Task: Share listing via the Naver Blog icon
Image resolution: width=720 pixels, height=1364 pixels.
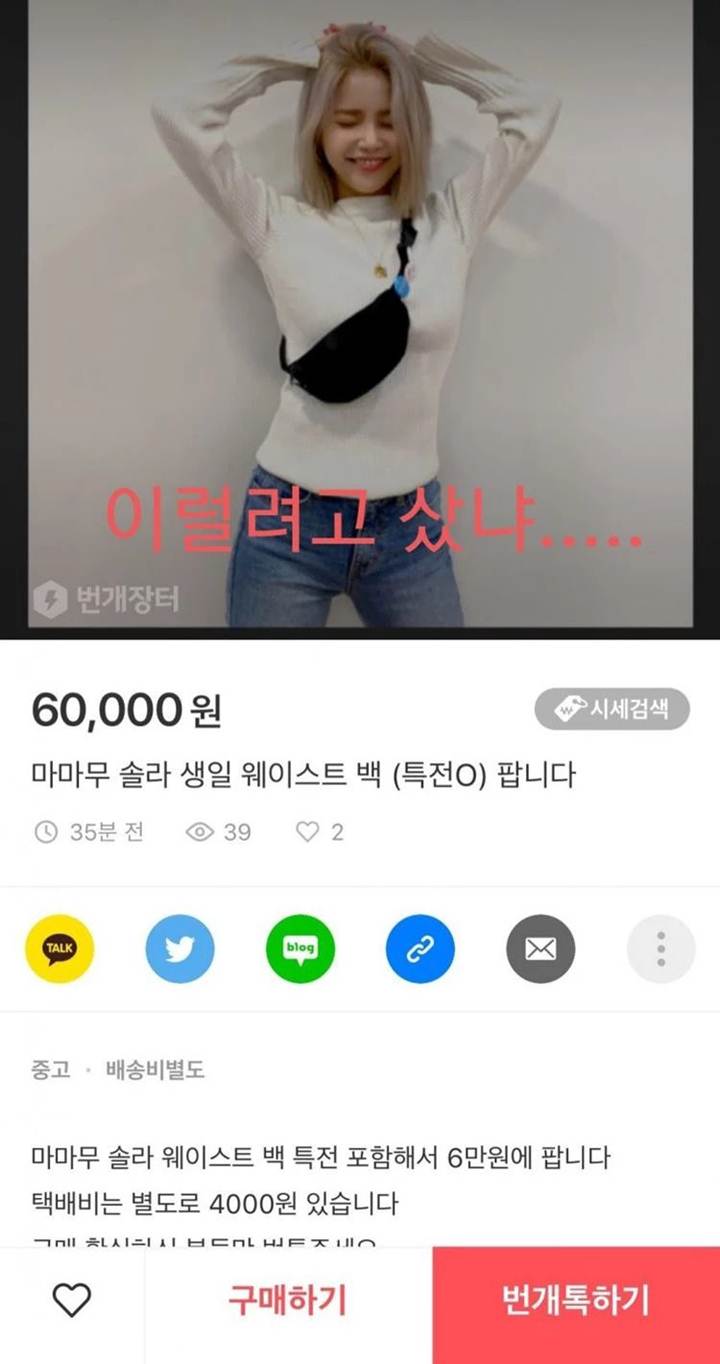Action: (x=299, y=949)
